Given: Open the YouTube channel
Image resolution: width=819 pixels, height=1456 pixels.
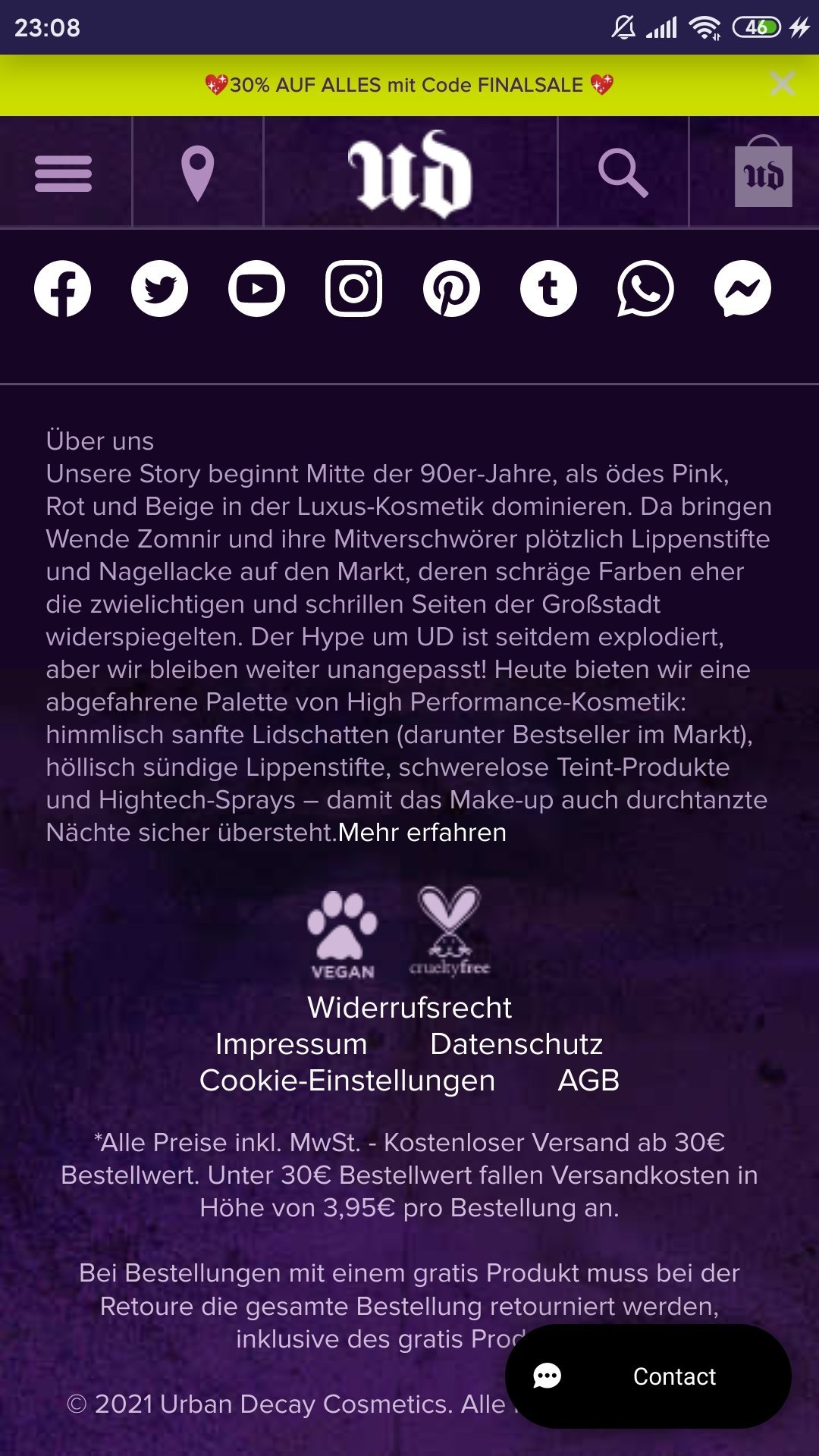Looking at the screenshot, I should 256,289.
